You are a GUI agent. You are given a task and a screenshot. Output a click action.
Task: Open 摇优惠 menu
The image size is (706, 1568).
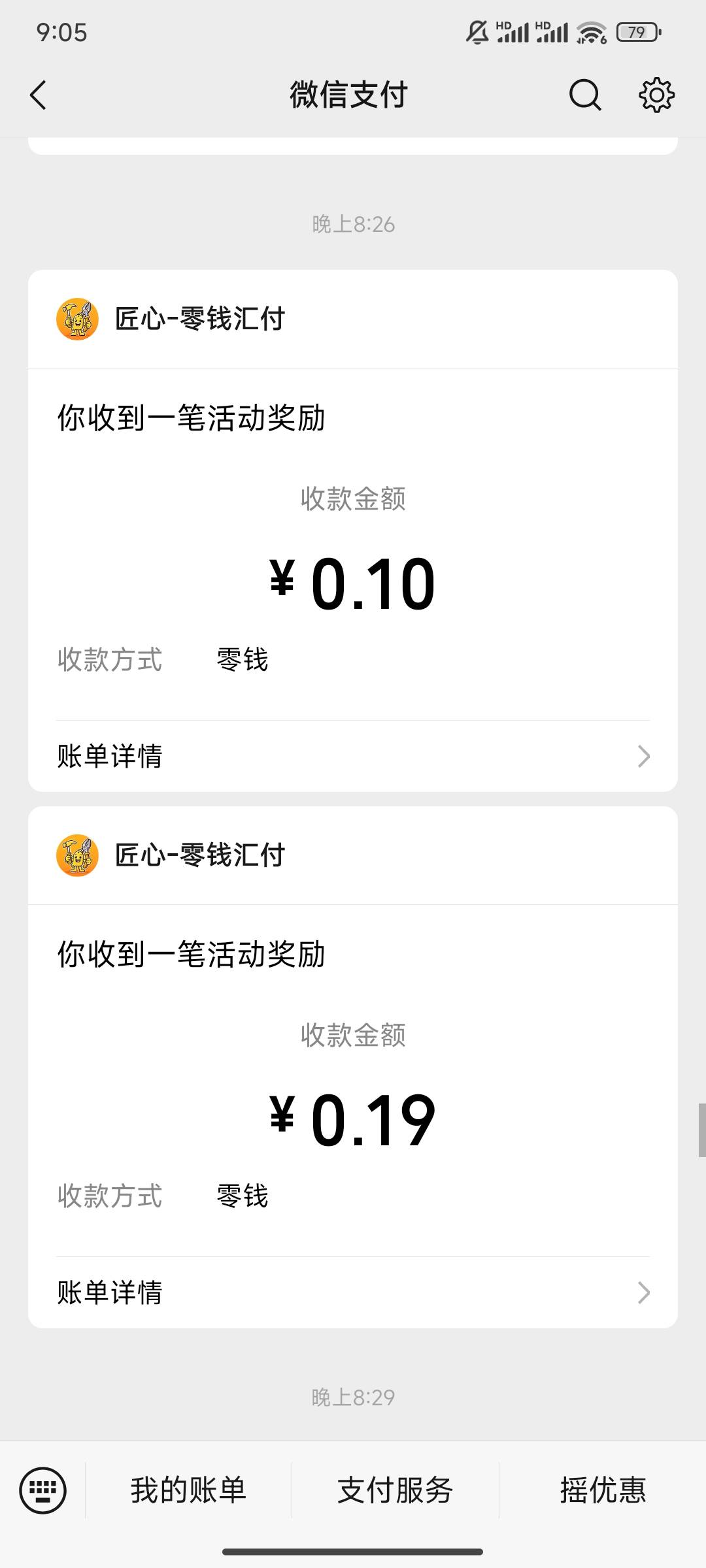(603, 1490)
